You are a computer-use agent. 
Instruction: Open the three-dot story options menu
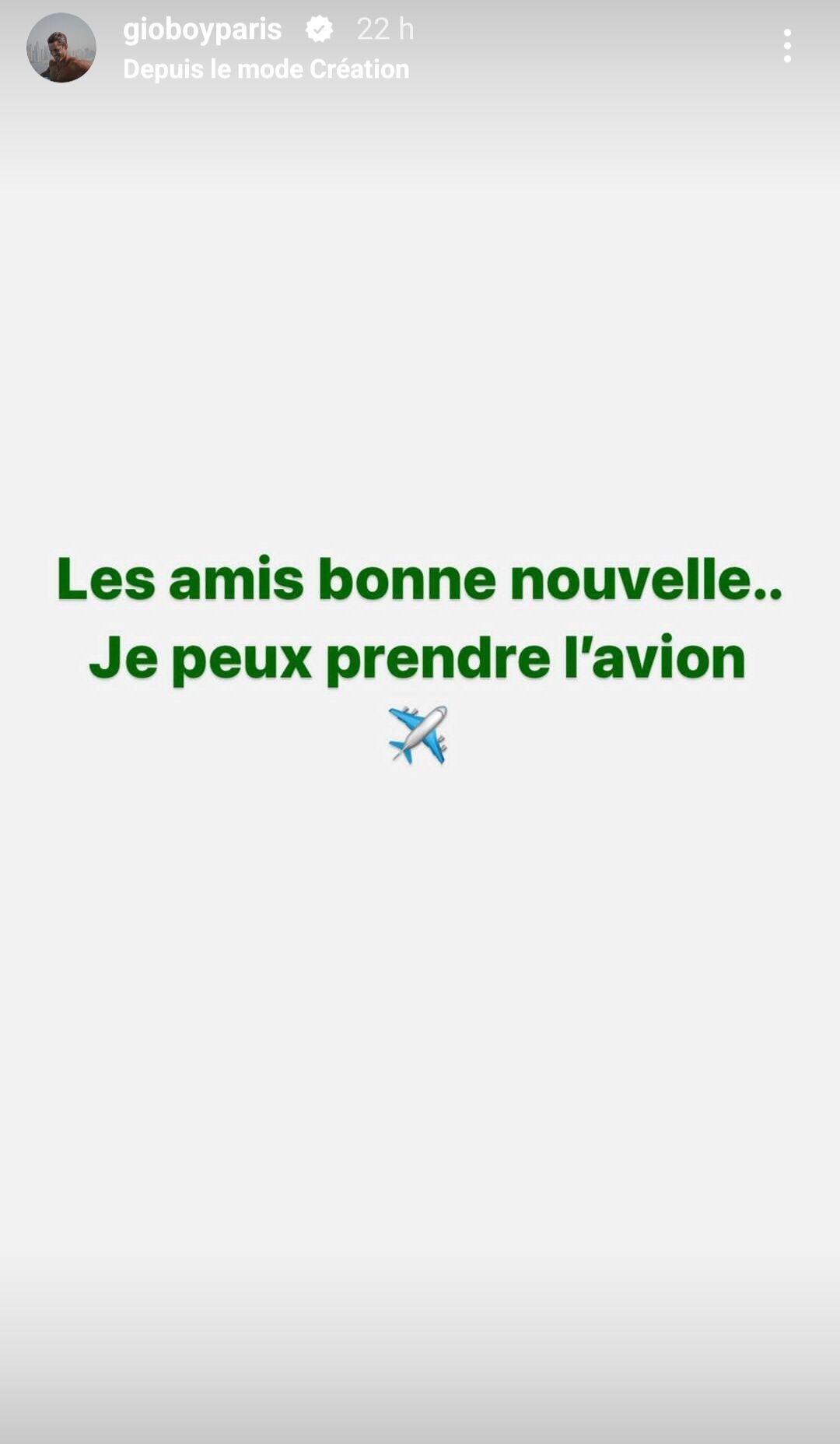pos(787,46)
